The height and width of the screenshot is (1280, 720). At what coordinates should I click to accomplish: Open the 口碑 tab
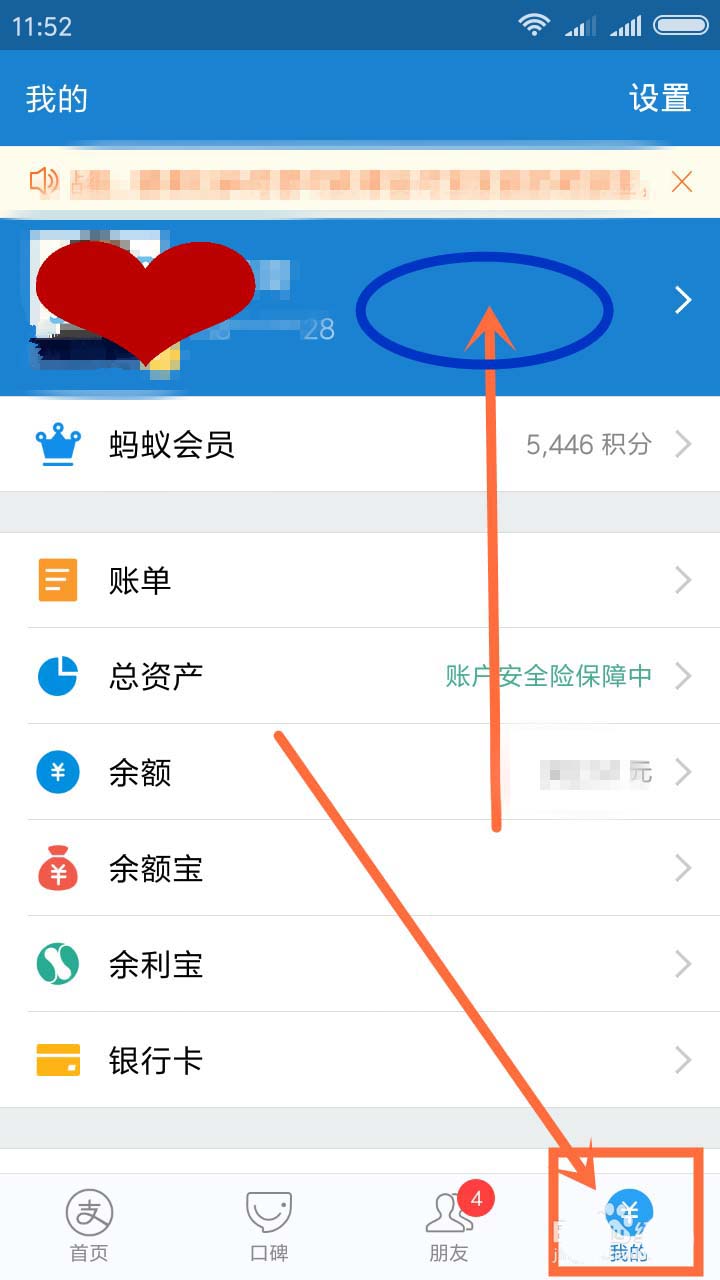point(268,1222)
